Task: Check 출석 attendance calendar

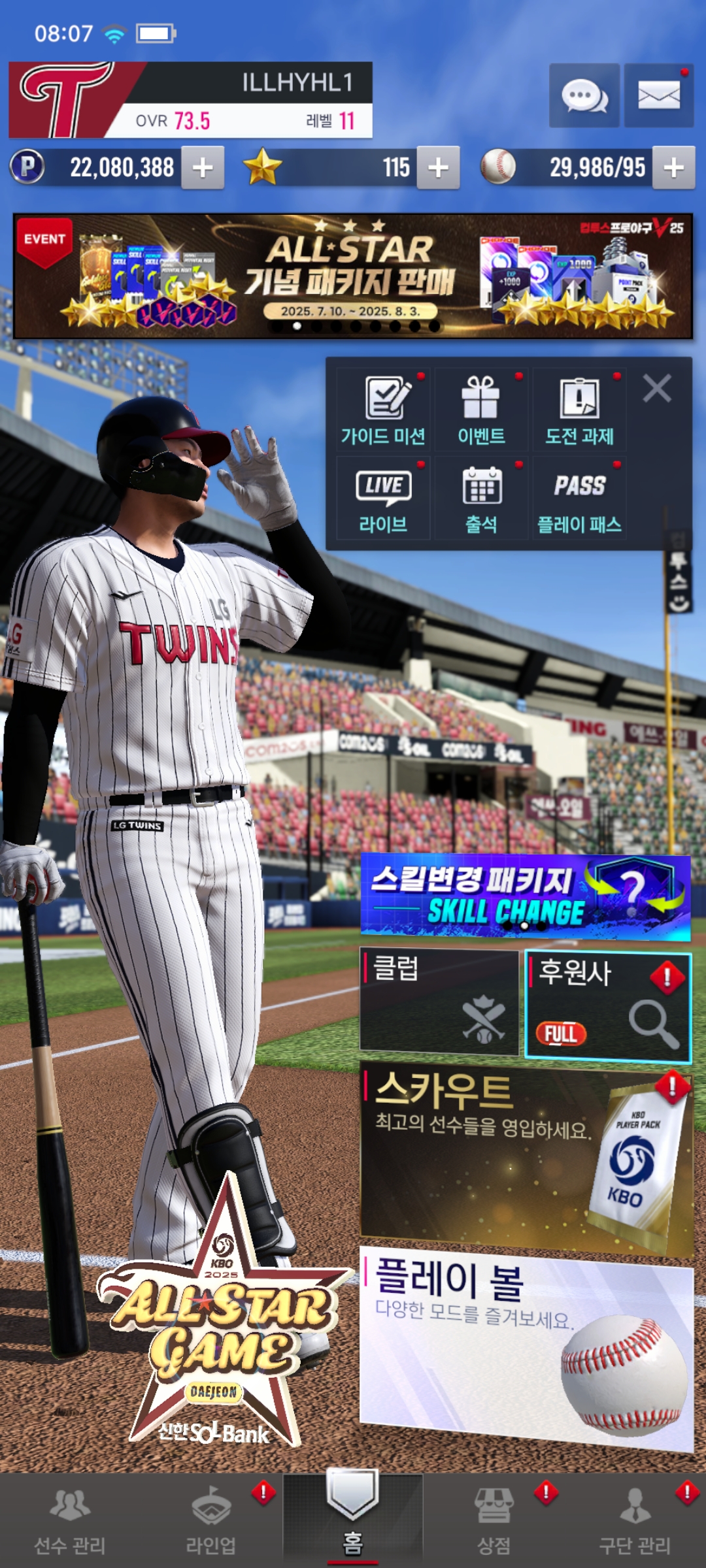Action: [481, 498]
